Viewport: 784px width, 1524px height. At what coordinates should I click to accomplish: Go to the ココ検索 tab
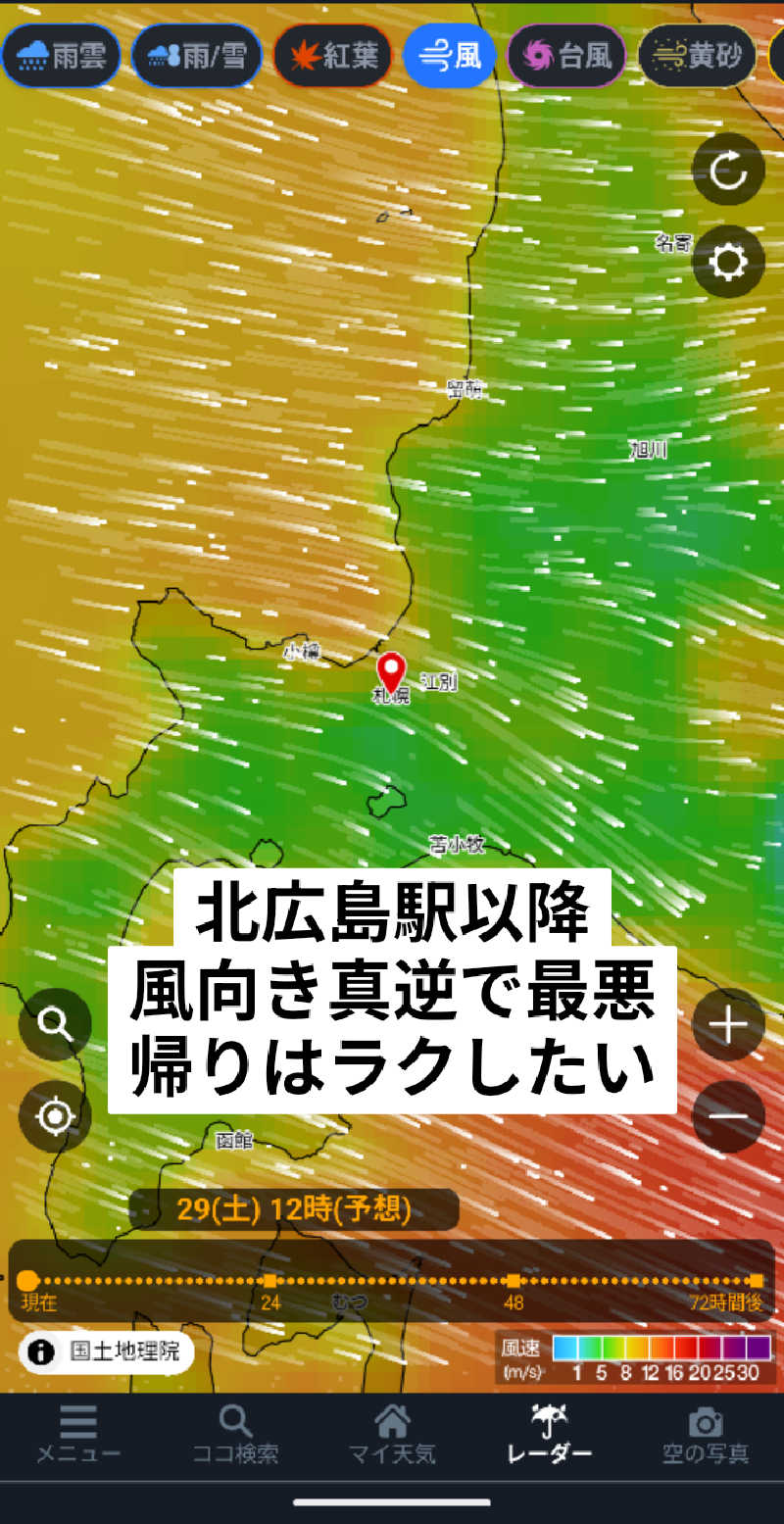coord(235,1436)
